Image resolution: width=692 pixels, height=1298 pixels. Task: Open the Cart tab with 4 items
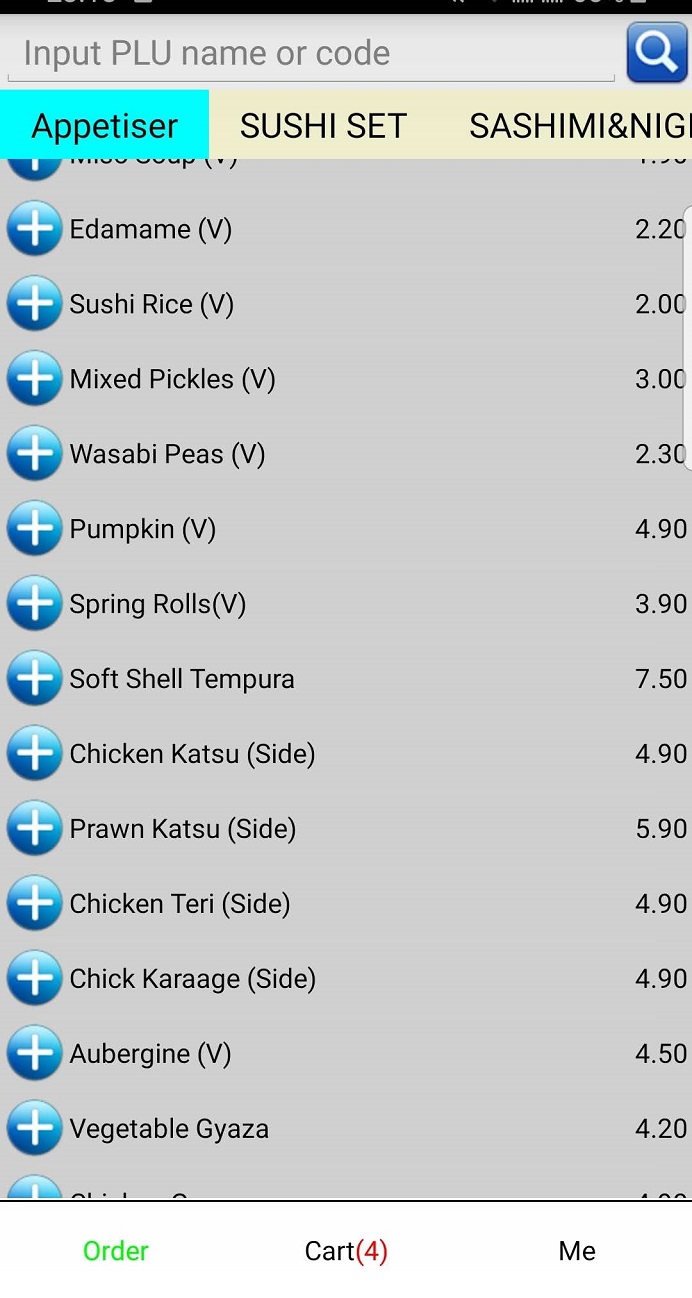click(x=346, y=1251)
